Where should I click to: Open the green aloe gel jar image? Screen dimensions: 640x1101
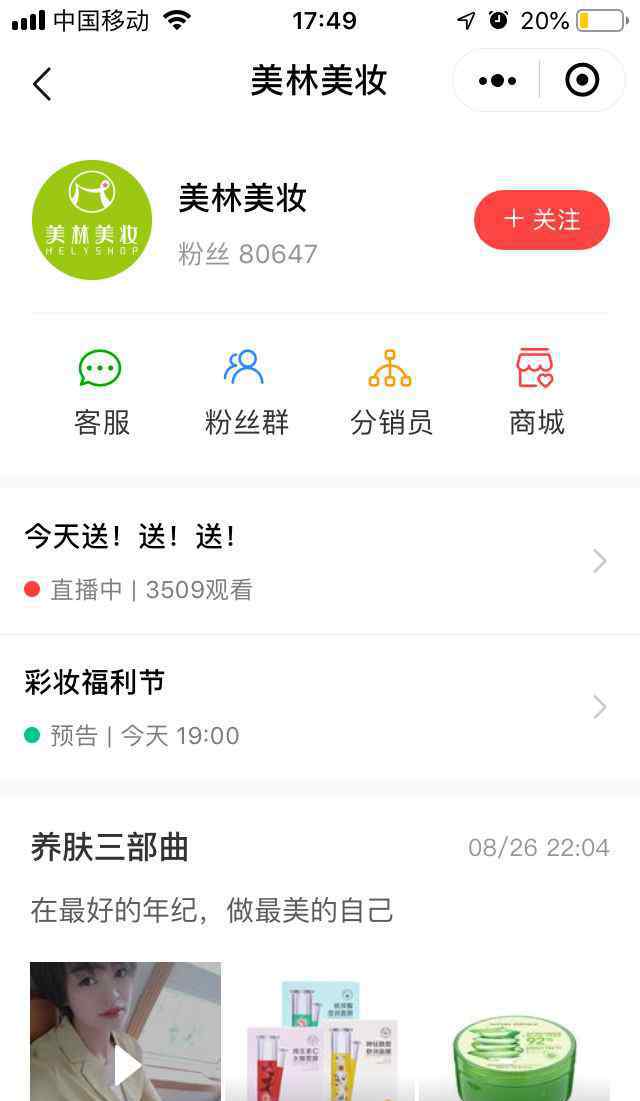[514, 1055]
